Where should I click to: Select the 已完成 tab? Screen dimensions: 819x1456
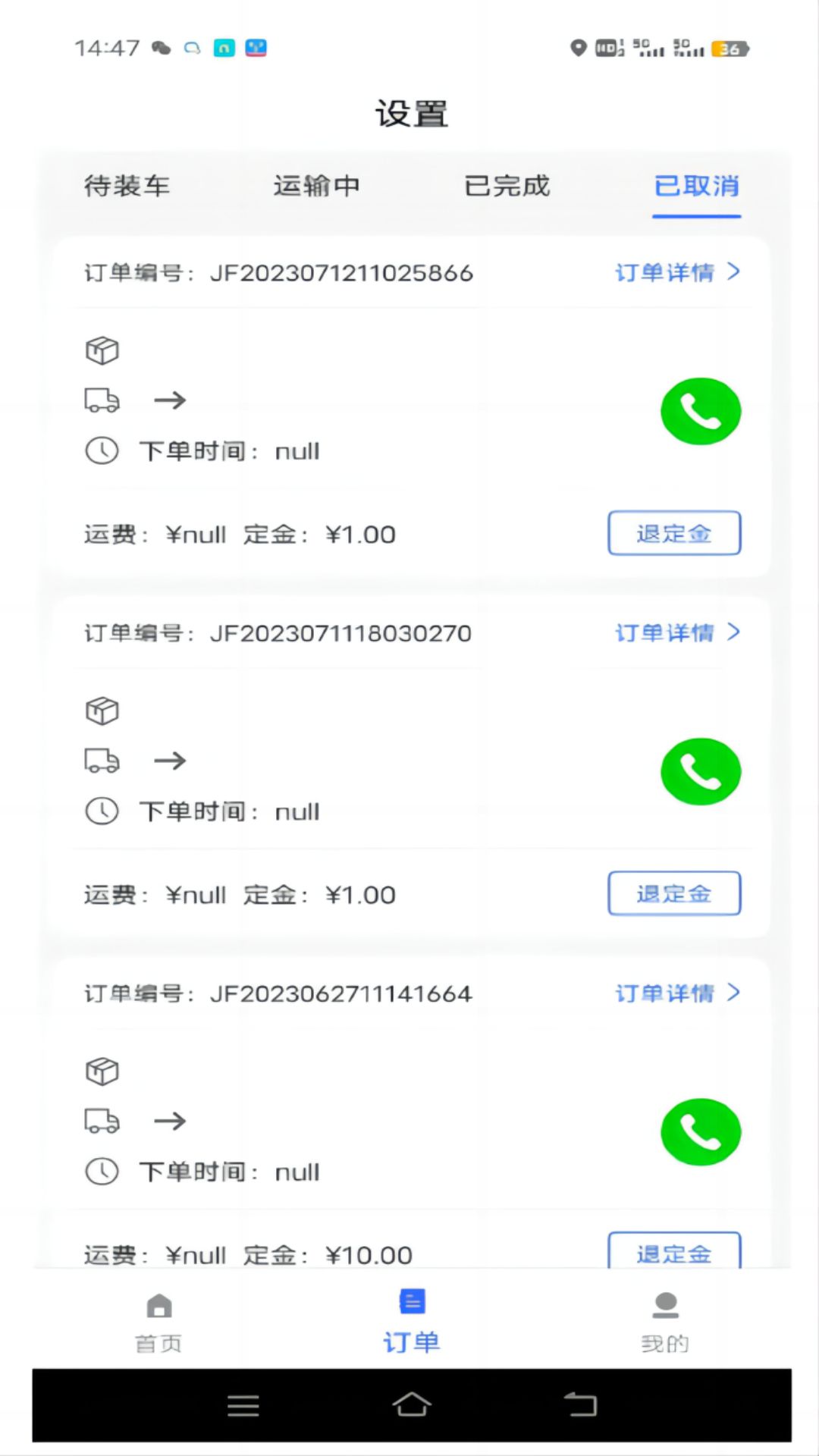(x=507, y=187)
